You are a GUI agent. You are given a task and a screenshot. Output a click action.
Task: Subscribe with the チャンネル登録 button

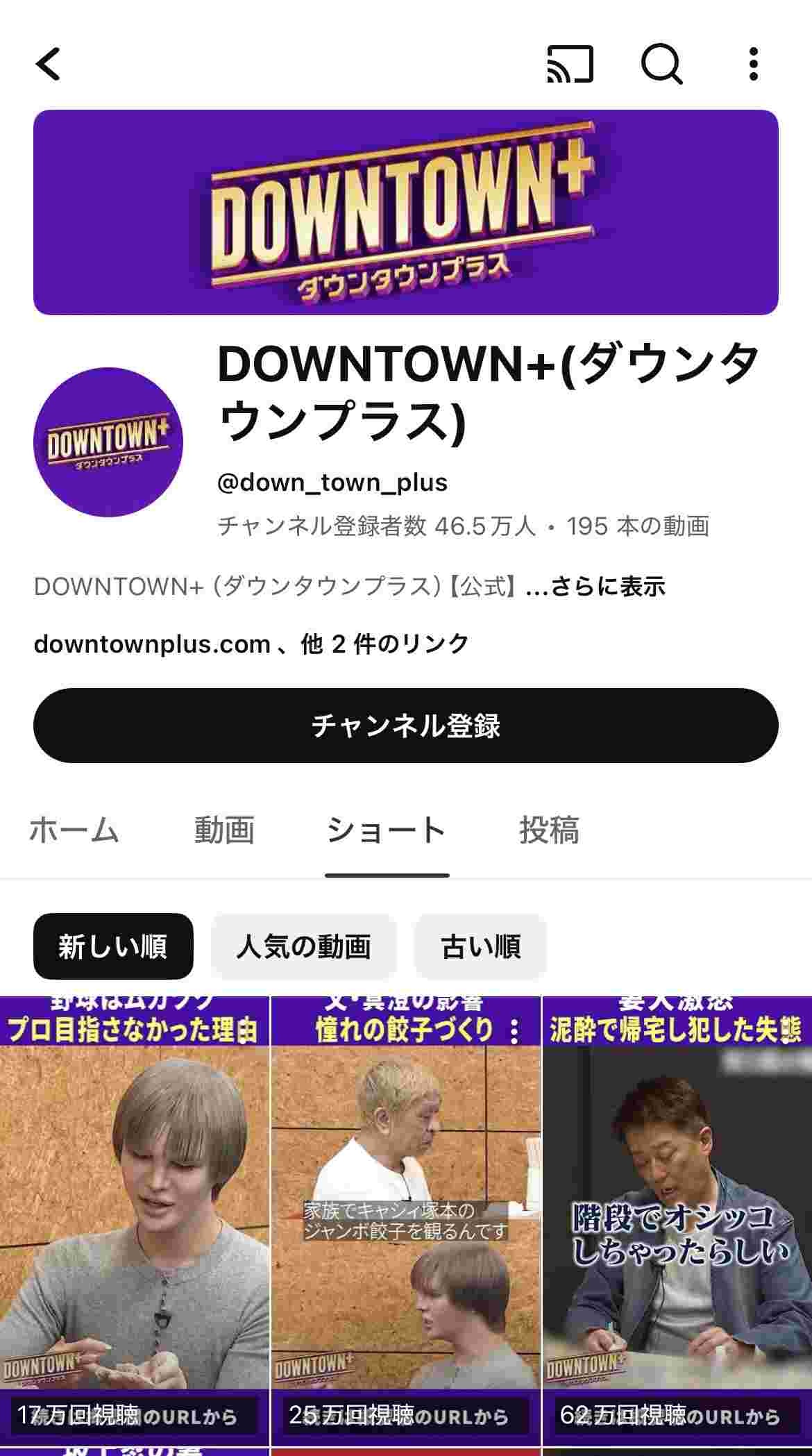406,726
